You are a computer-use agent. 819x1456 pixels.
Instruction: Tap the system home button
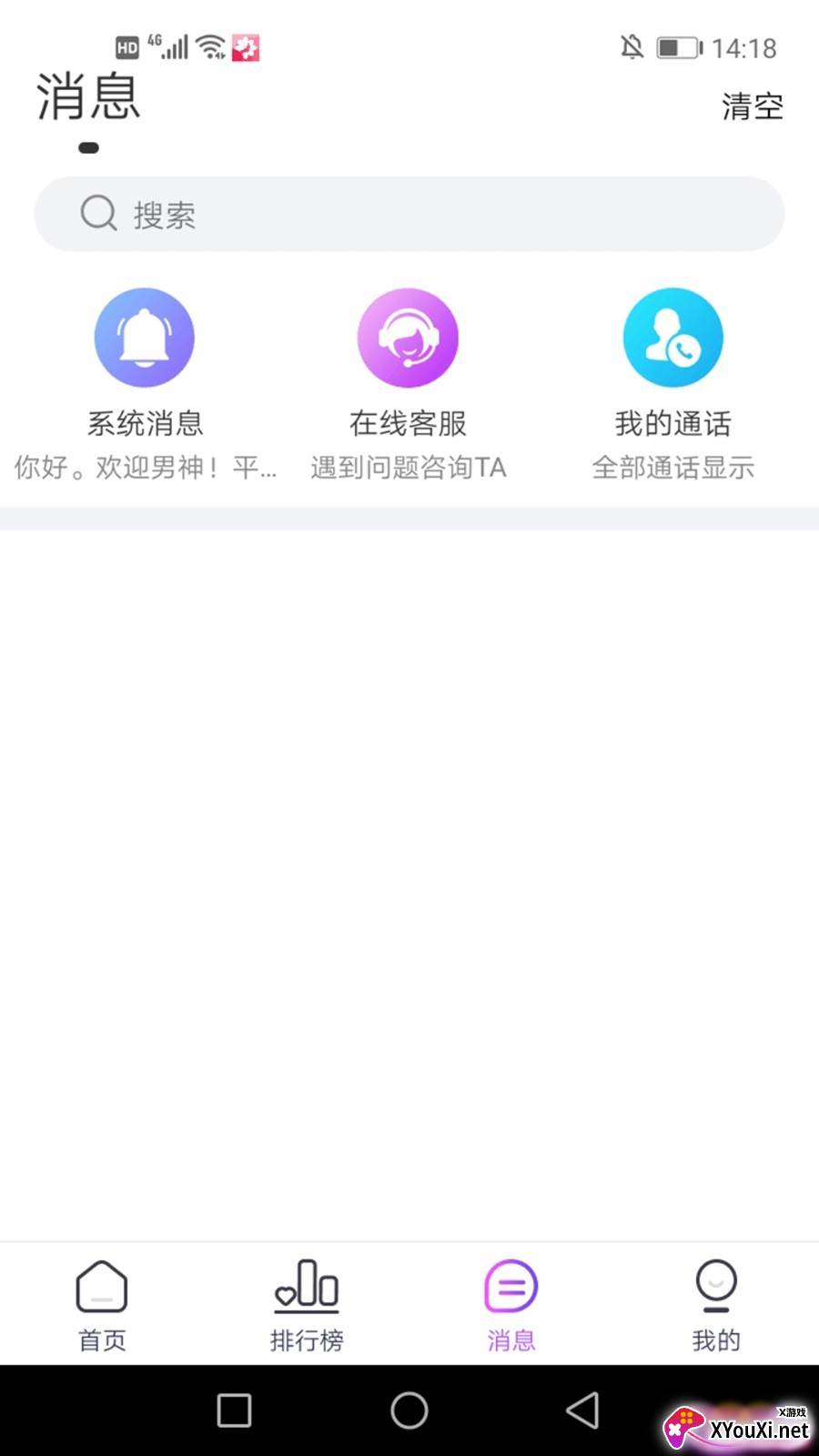click(409, 1410)
